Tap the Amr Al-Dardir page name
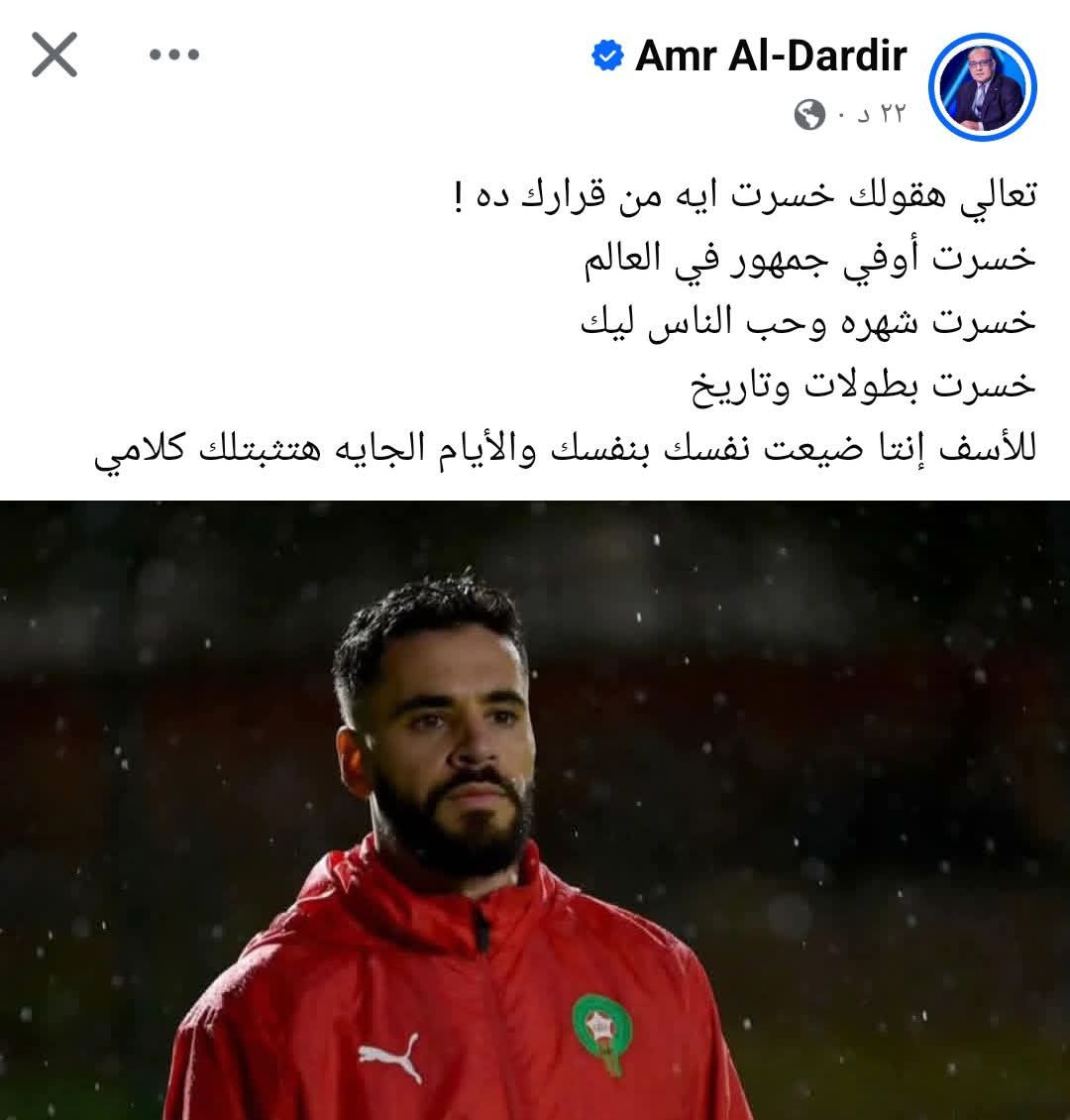This screenshot has width=1070, height=1120. click(x=770, y=56)
